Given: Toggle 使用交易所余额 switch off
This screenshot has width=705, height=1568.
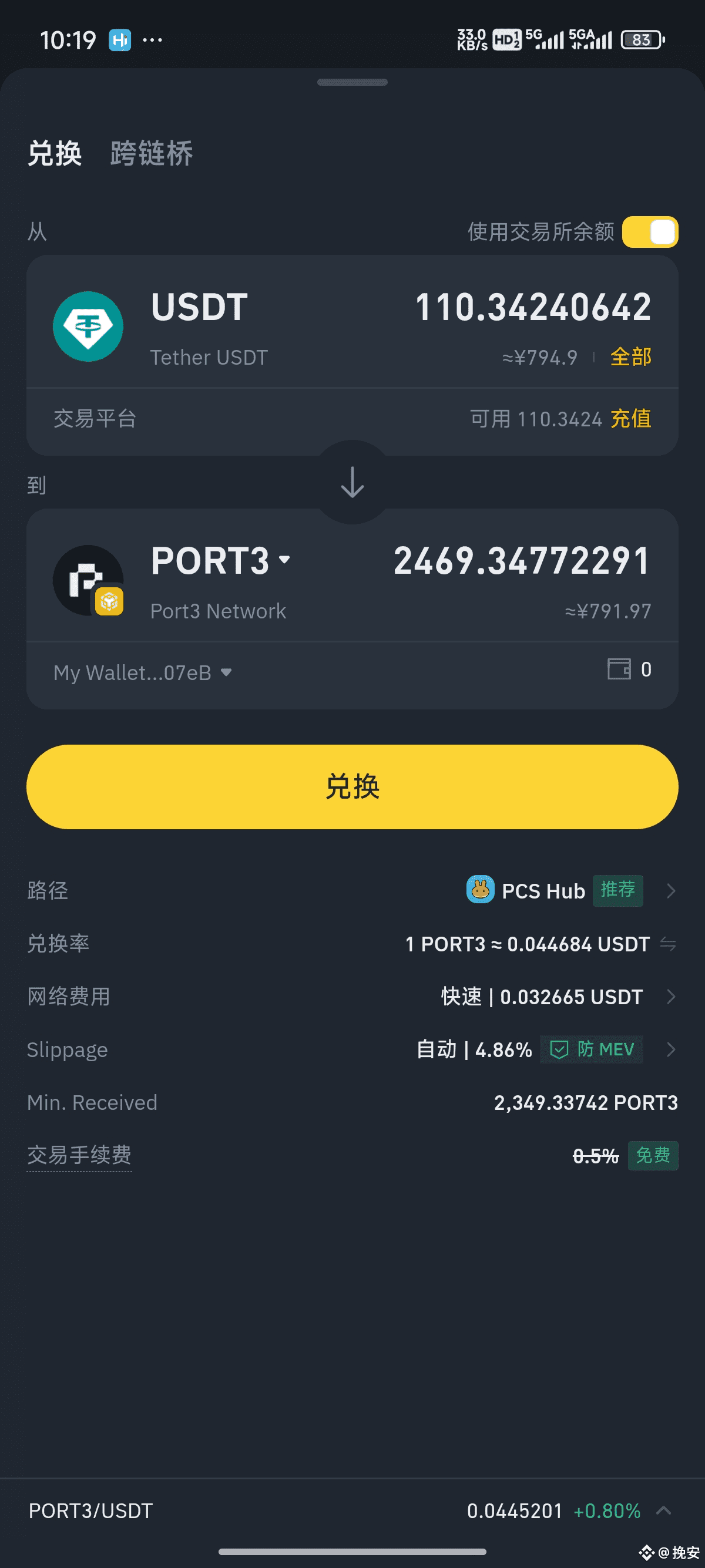Looking at the screenshot, I should tap(650, 232).
